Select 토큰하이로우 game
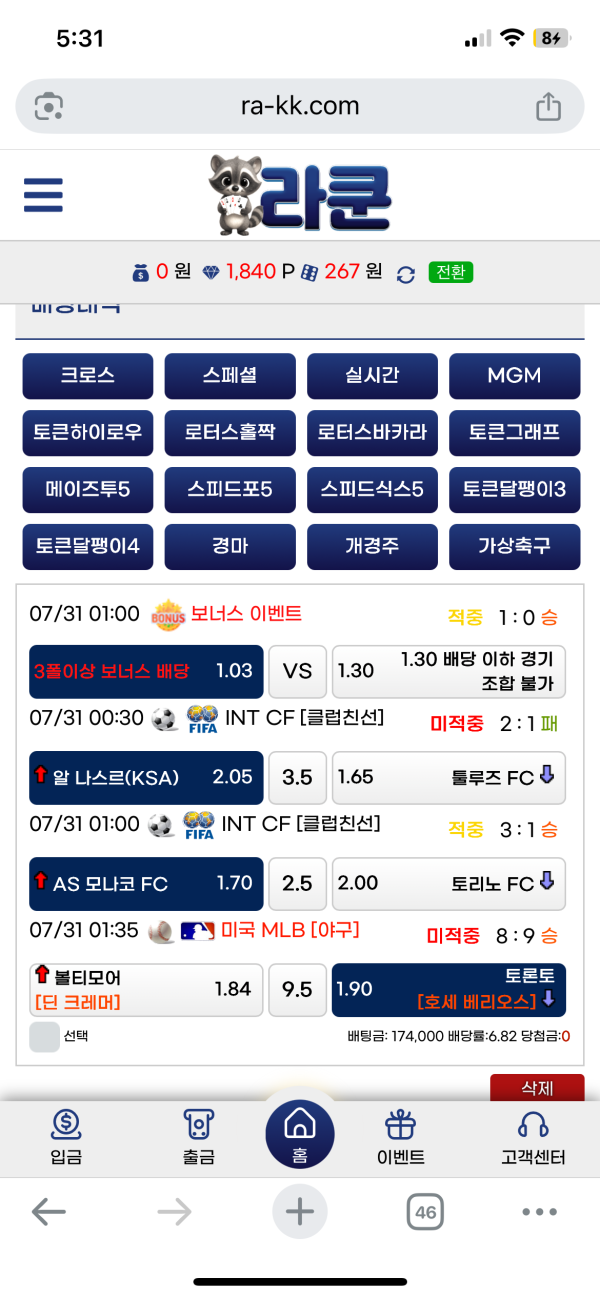The height and width of the screenshot is (1298, 600). click(x=88, y=433)
